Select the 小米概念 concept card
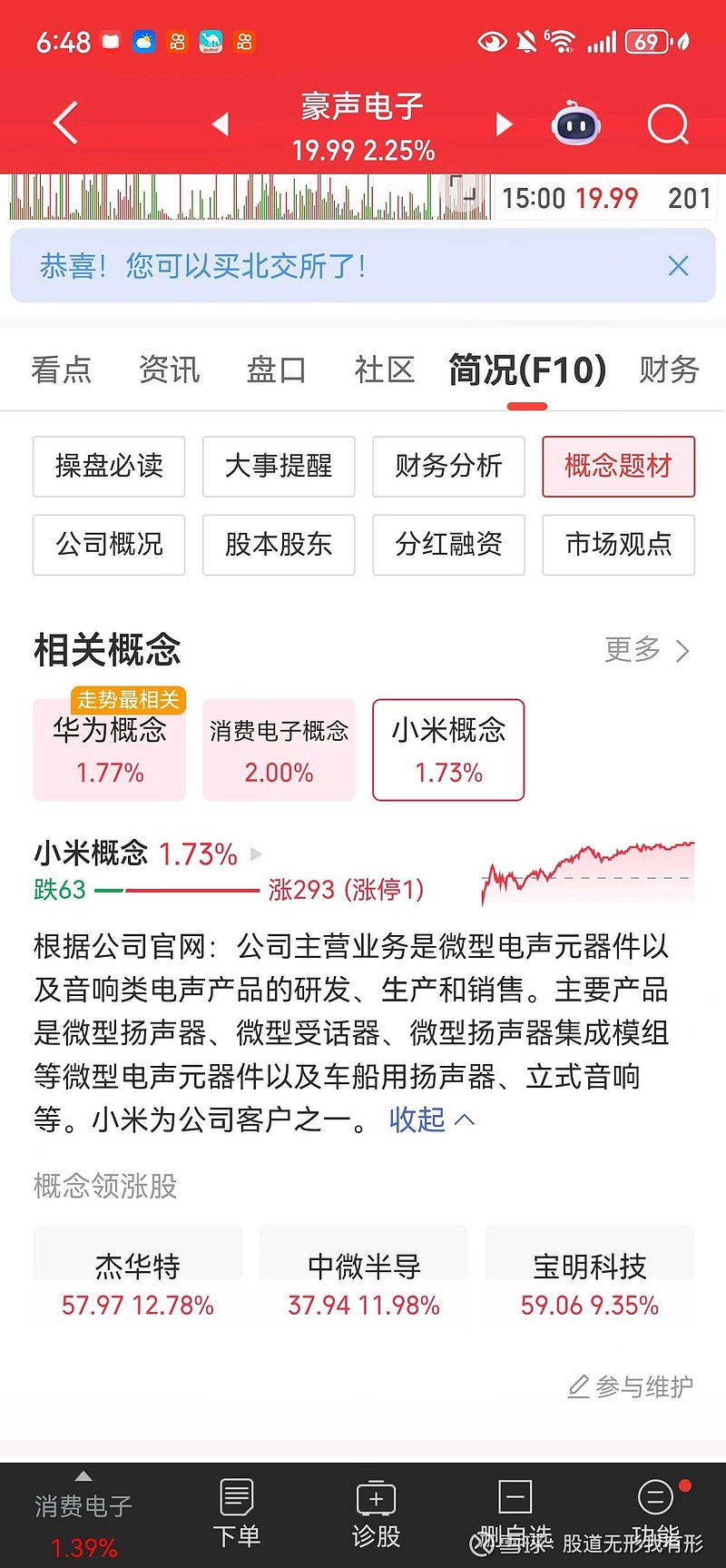Viewport: 726px width, 1568px height. point(448,749)
